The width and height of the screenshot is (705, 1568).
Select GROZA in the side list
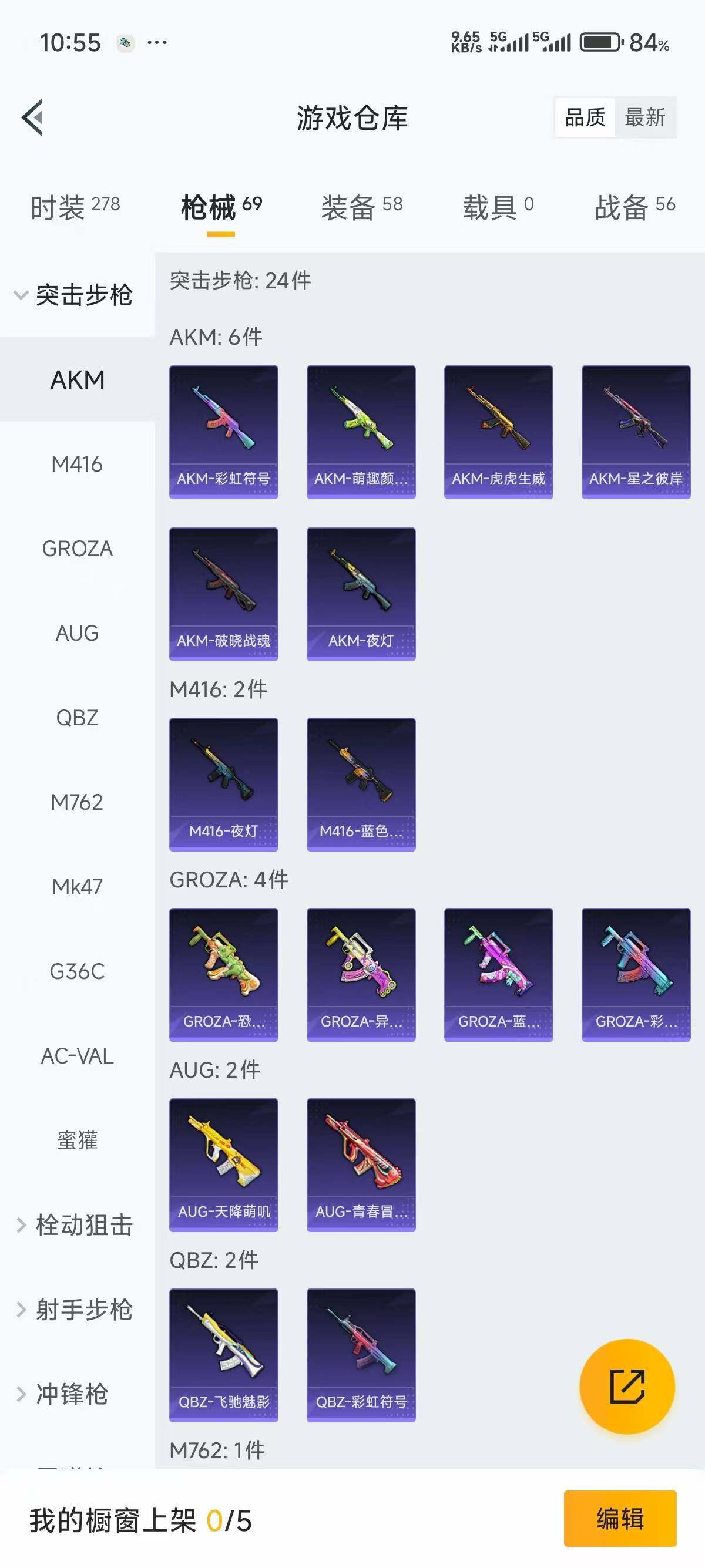(77, 549)
